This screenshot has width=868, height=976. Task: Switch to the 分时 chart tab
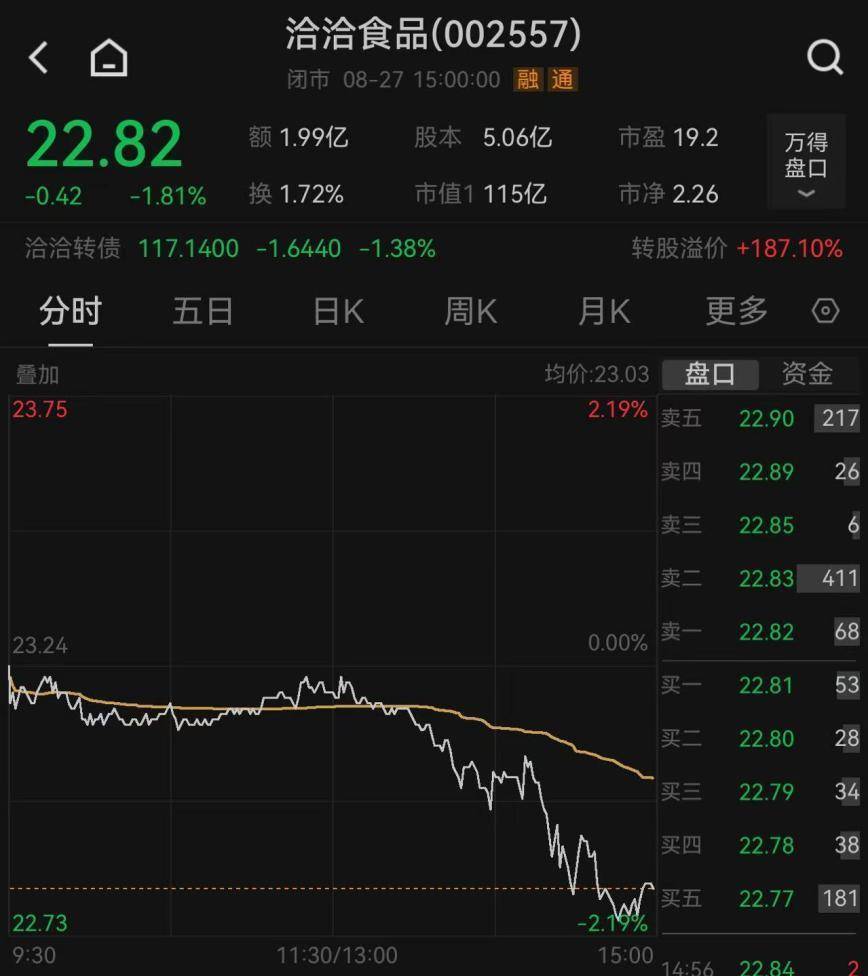[x=70, y=311]
